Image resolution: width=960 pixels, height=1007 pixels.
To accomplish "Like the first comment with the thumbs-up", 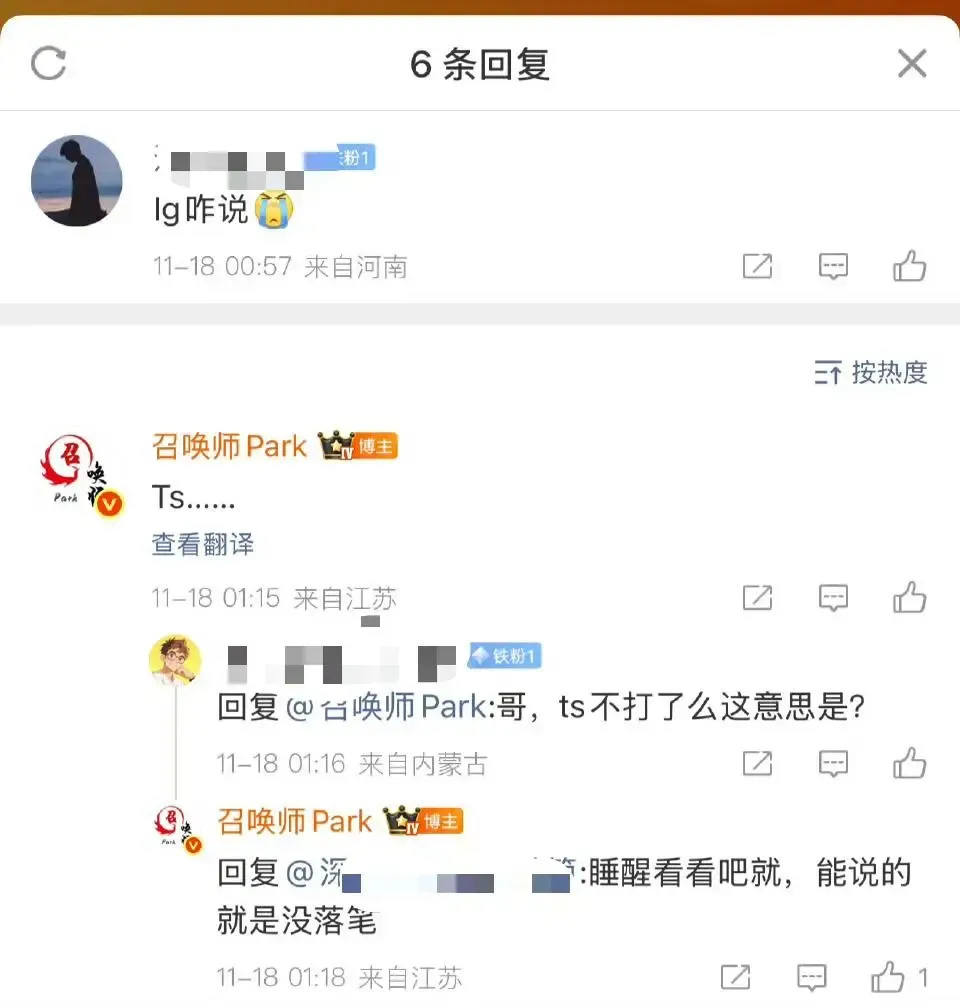I will [911, 265].
